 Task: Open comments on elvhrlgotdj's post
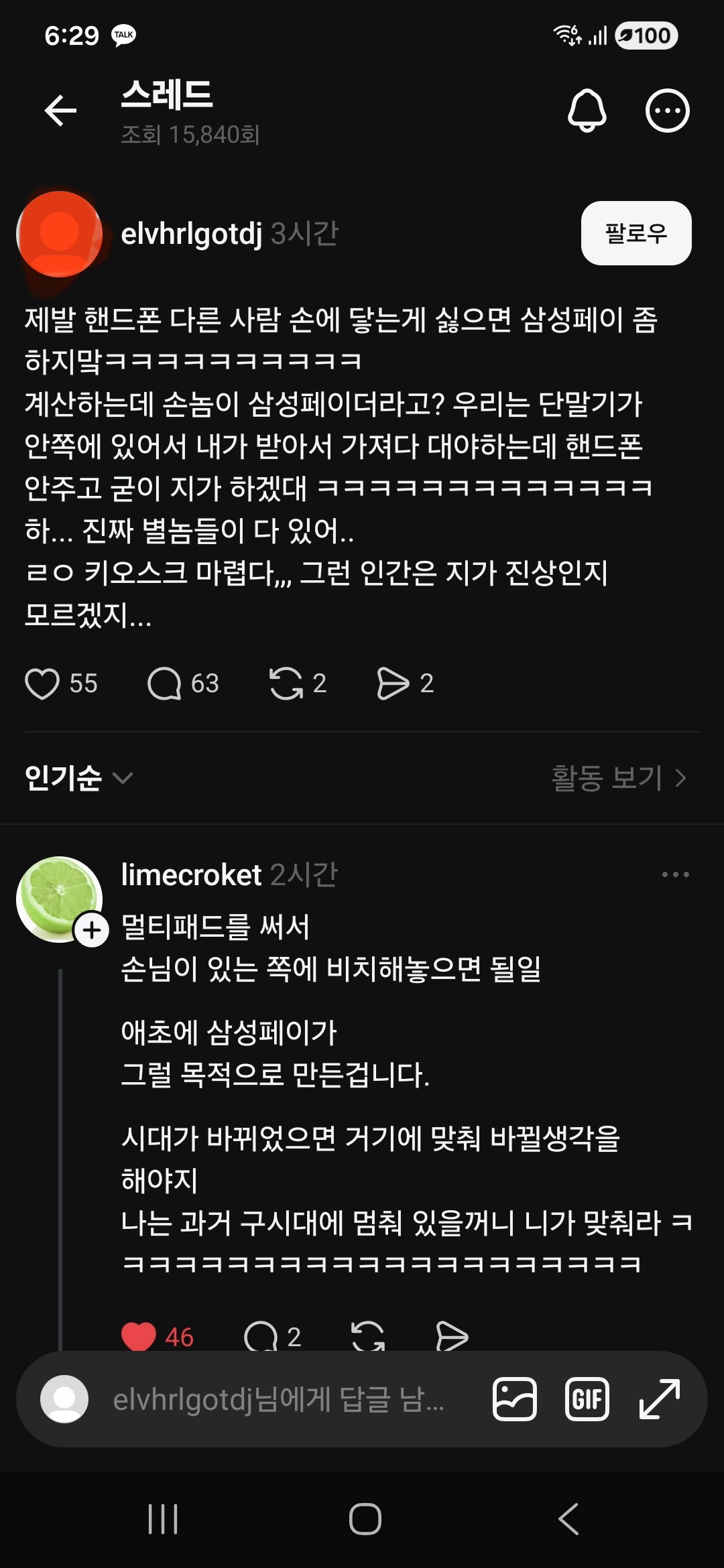tap(165, 683)
